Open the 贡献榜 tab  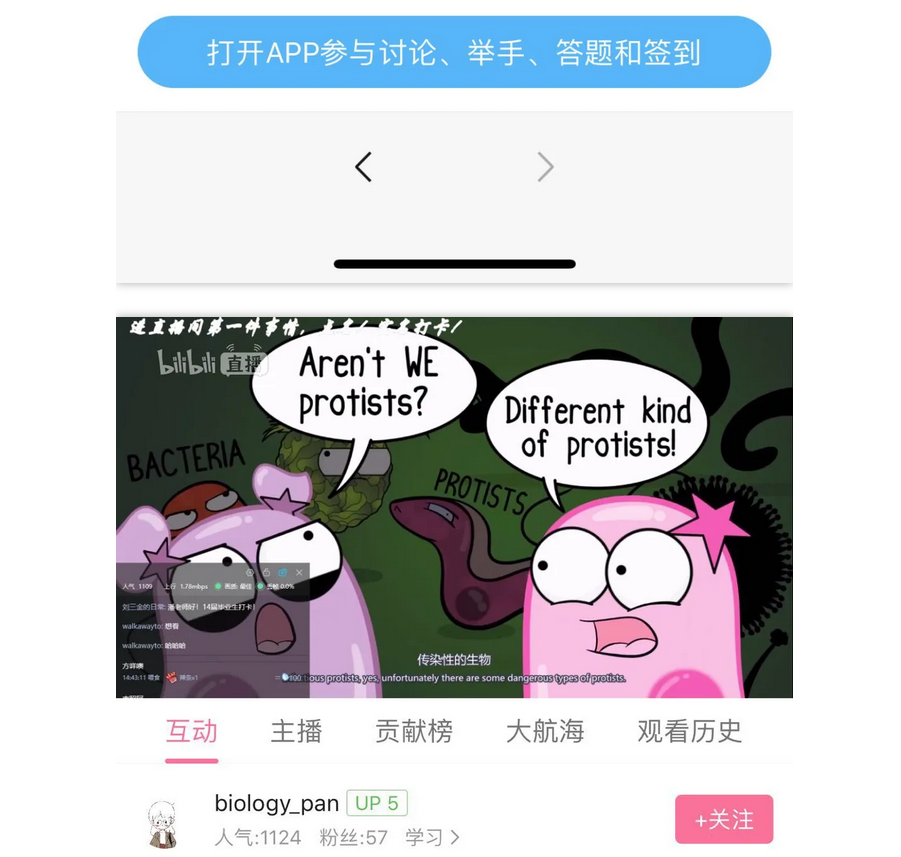coord(413,731)
